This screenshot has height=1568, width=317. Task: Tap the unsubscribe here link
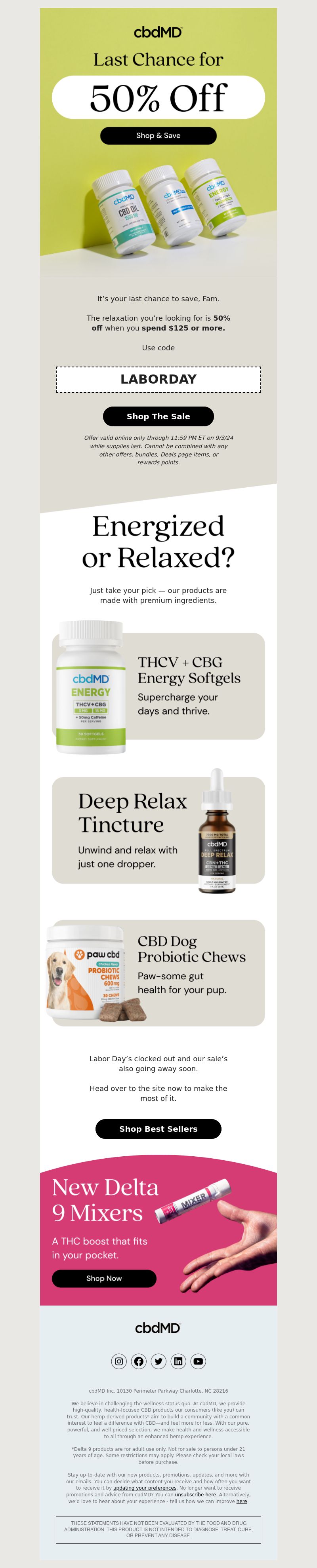[x=195, y=1494]
